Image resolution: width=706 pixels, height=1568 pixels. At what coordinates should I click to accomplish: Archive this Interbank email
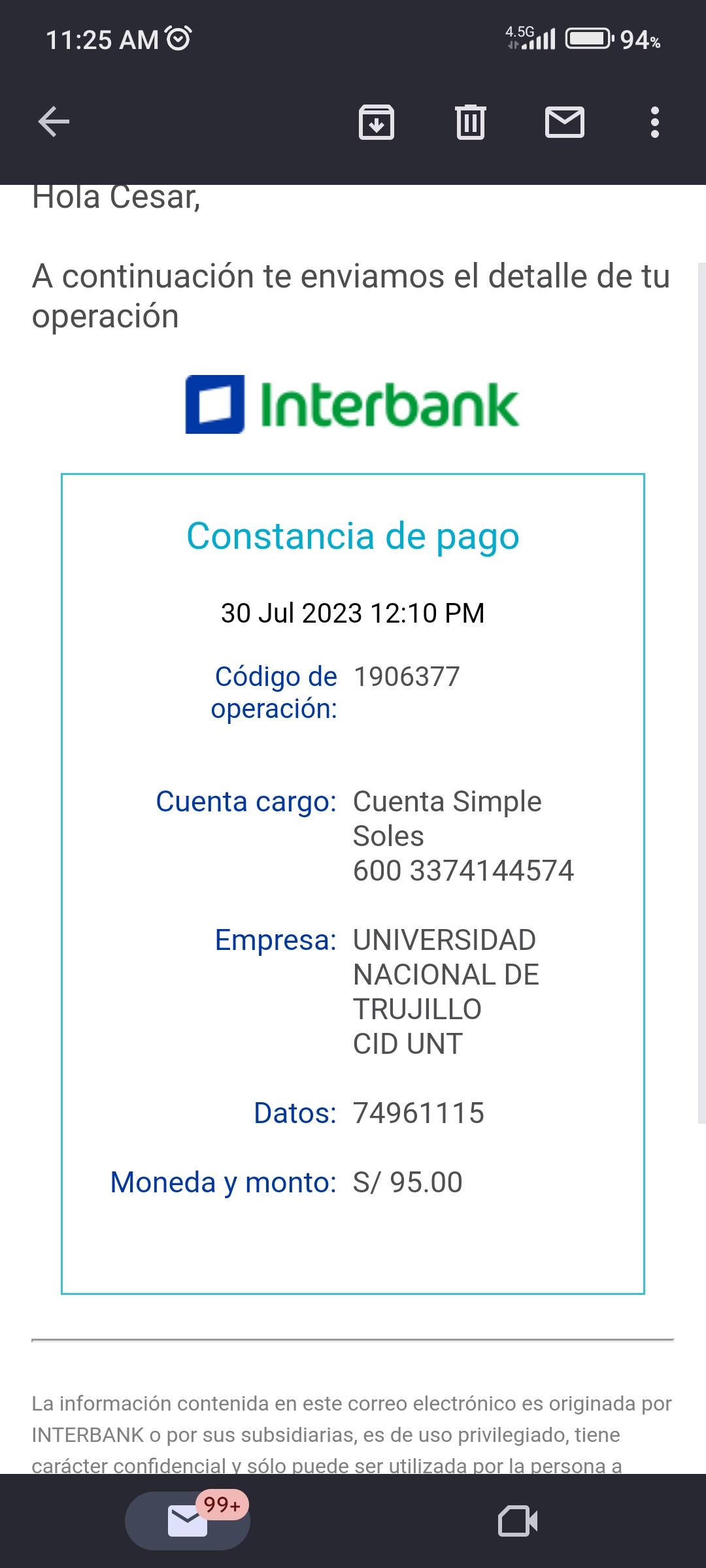[377, 122]
